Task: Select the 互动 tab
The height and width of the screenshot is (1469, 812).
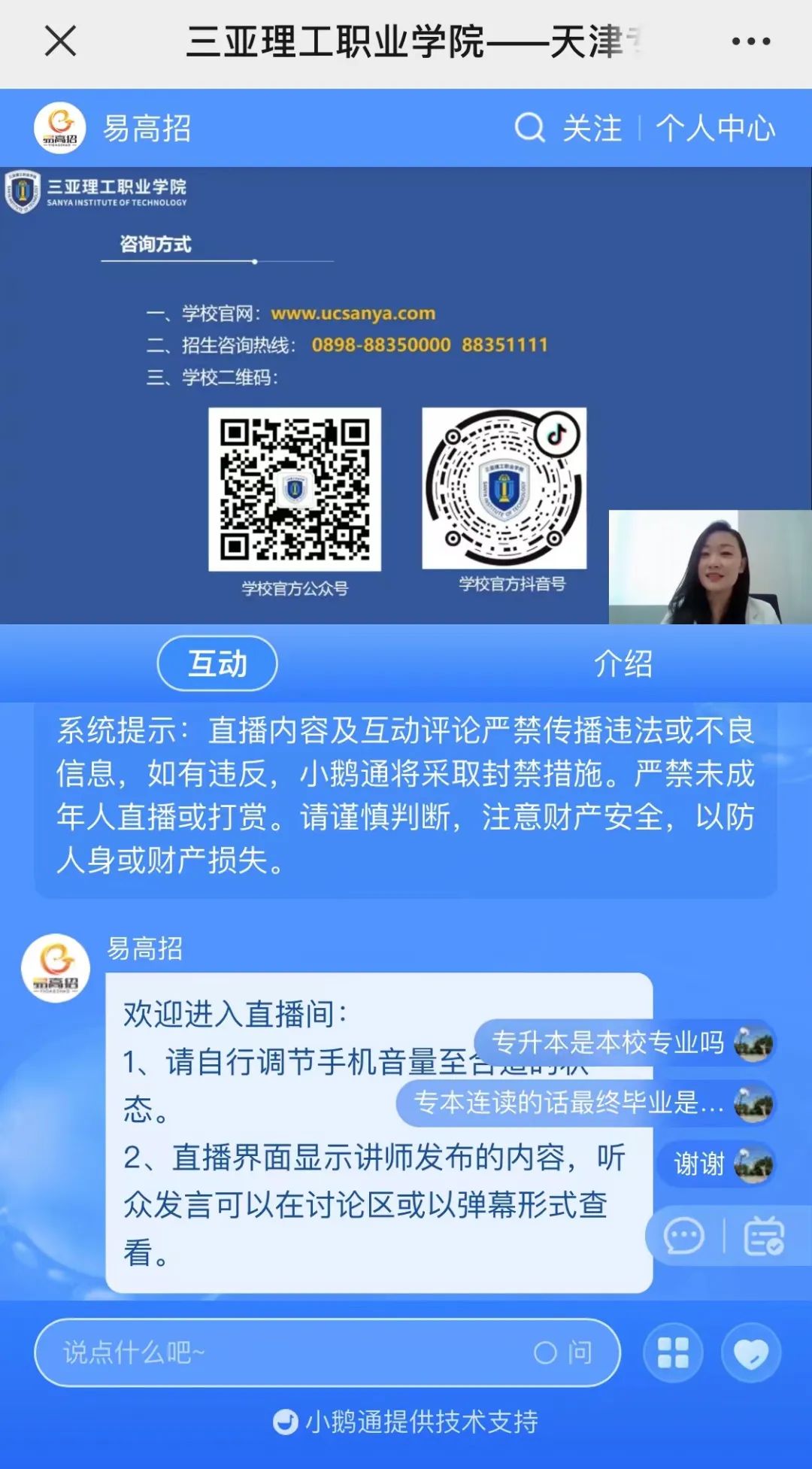Action: (217, 663)
